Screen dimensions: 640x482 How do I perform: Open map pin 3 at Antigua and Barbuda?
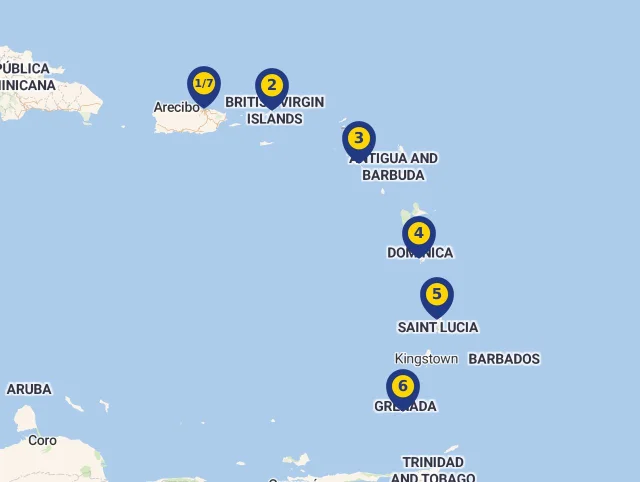pyautogui.click(x=359, y=139)
